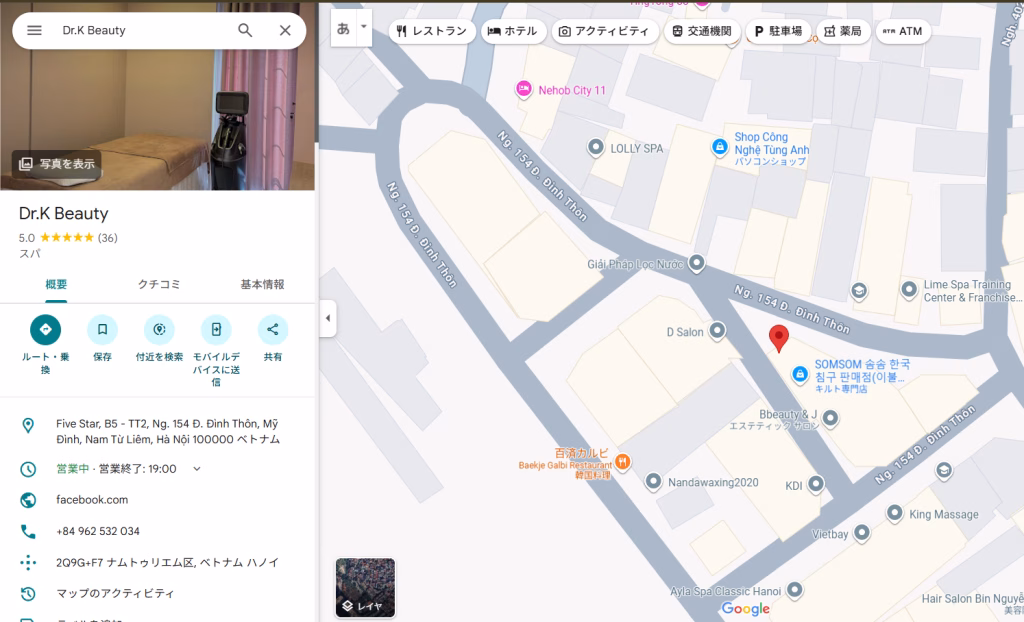Filter map by レストラン chip
1024x622 pixels.
tap(432, 31)
